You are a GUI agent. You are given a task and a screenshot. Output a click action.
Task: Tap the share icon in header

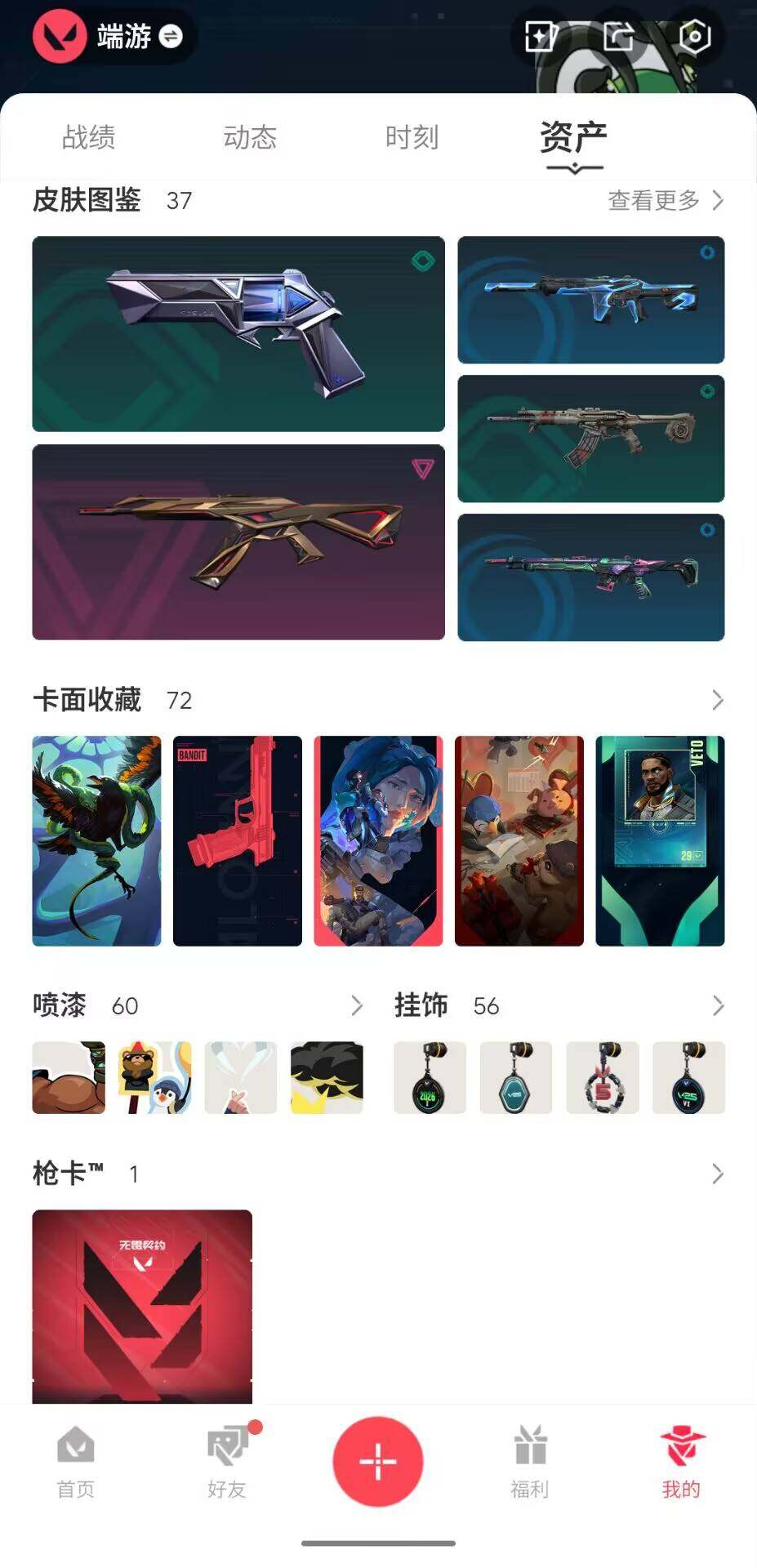[618, 37]
